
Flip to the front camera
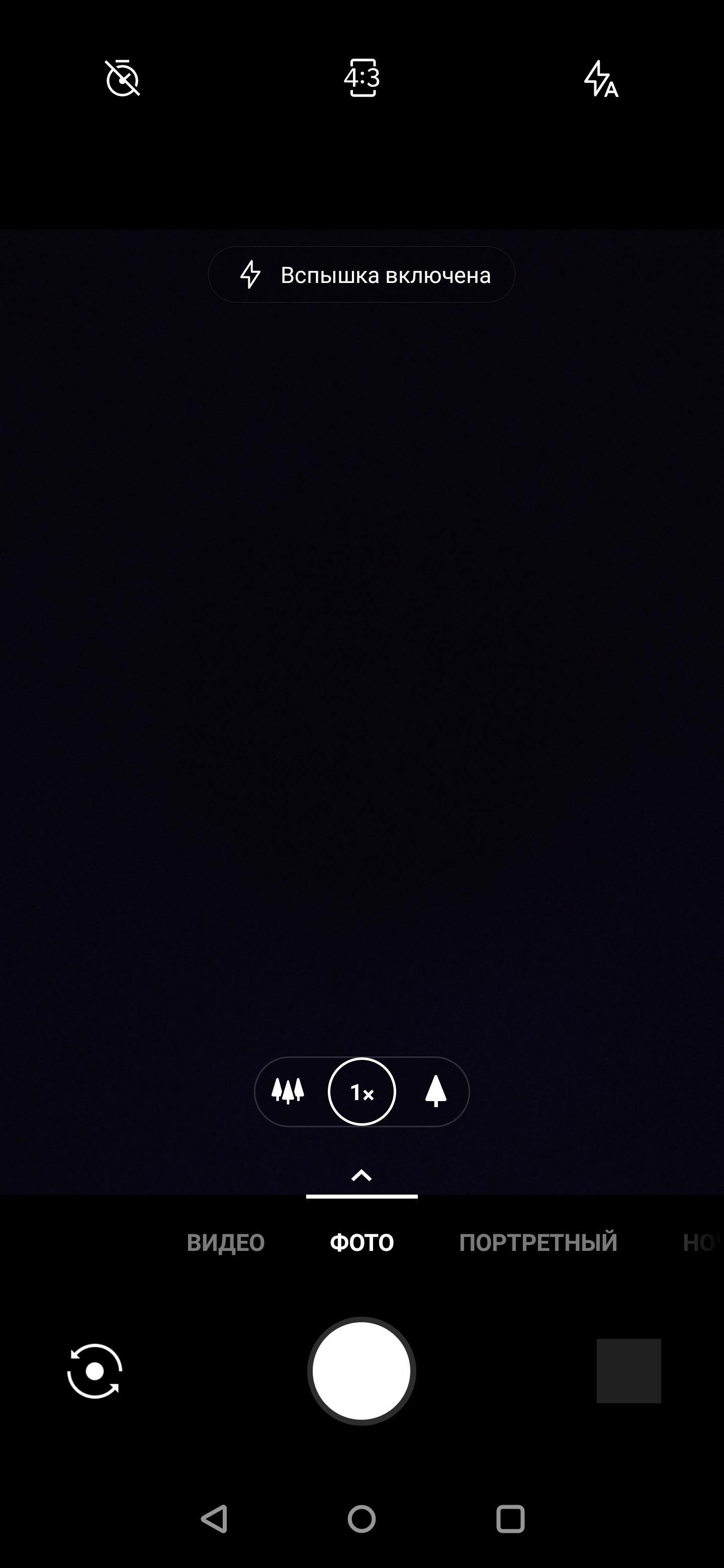pyautogui.click(x=95, y=1371)
